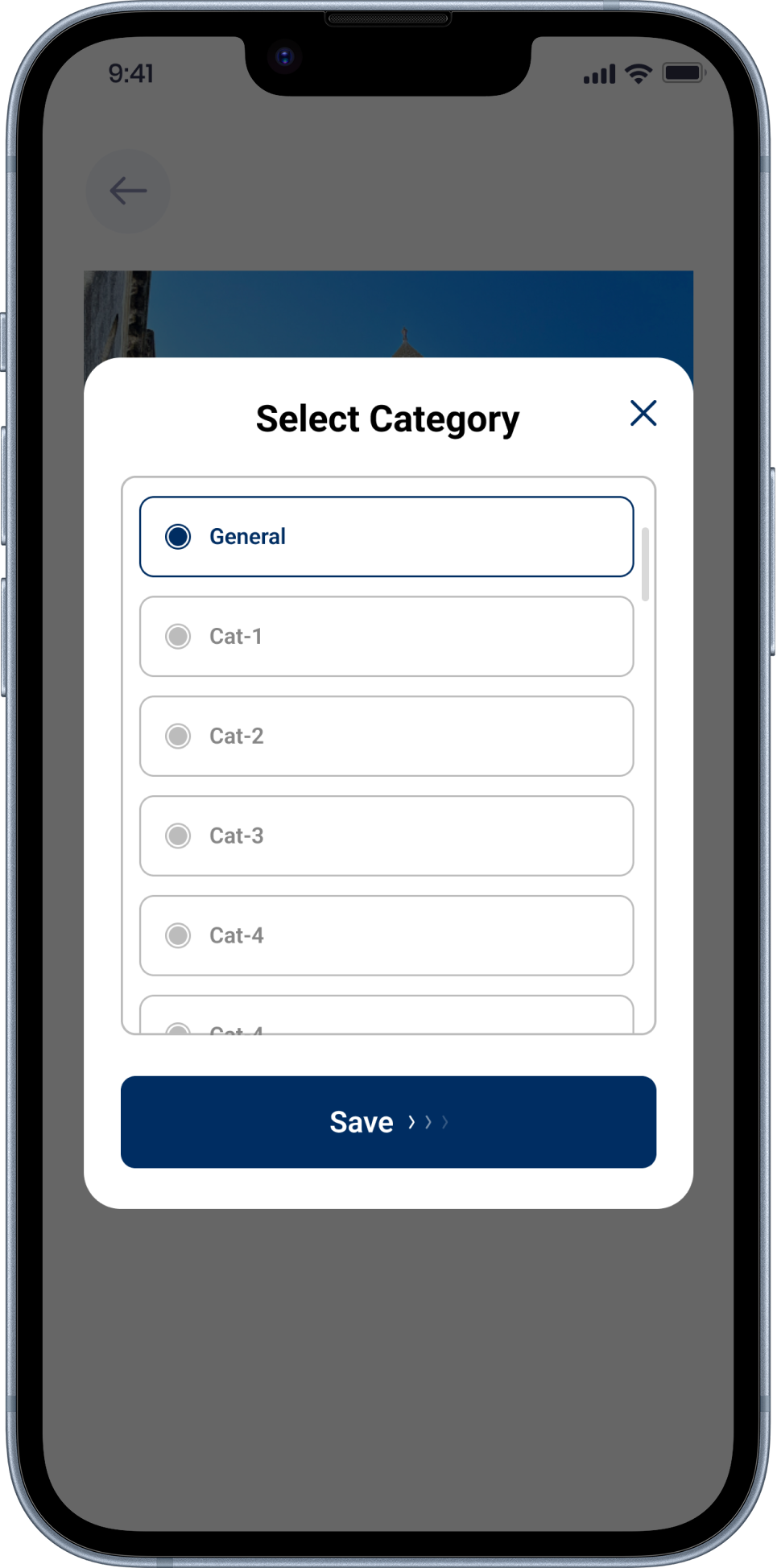
Task: Select the General category option
Action: [x=386, y=537]
